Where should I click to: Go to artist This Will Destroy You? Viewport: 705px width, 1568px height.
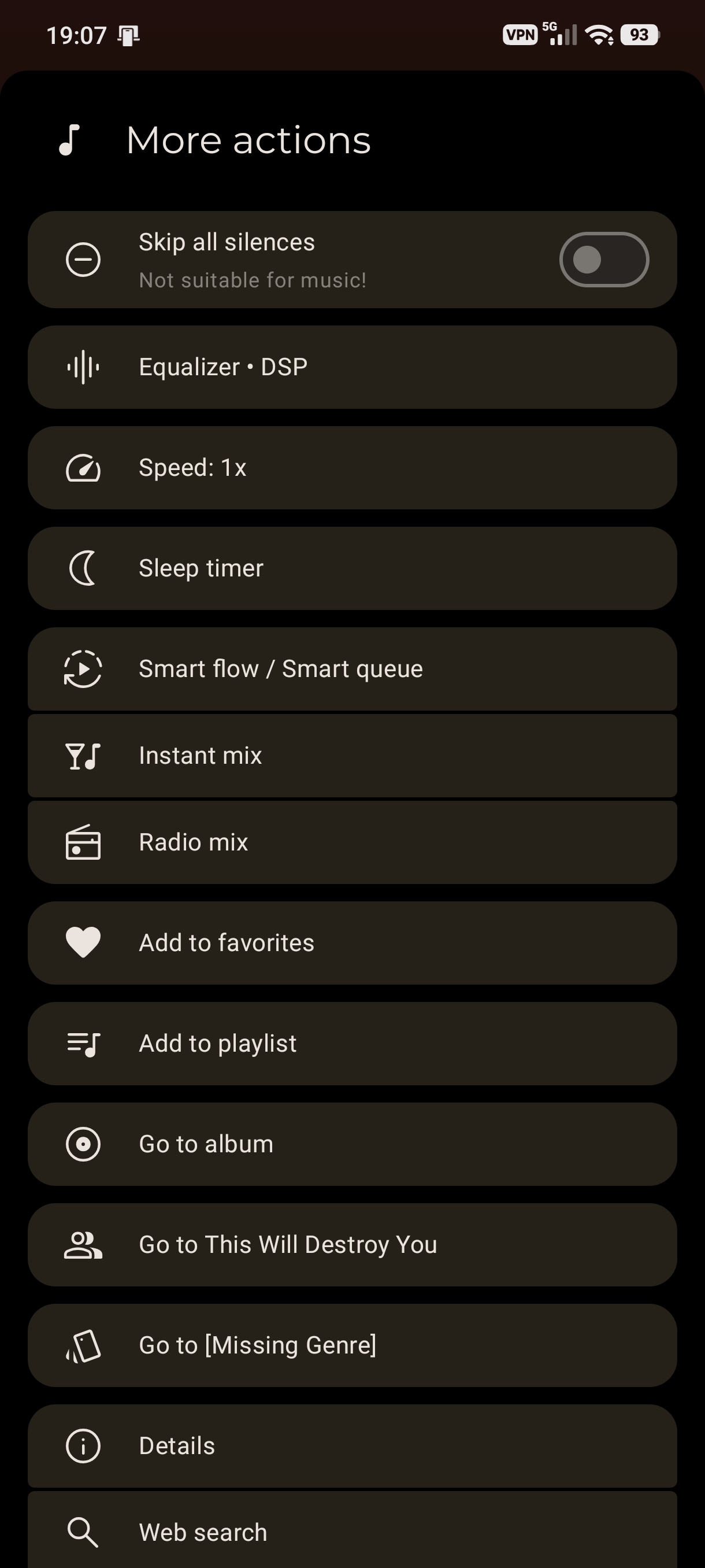(351, 1245)
